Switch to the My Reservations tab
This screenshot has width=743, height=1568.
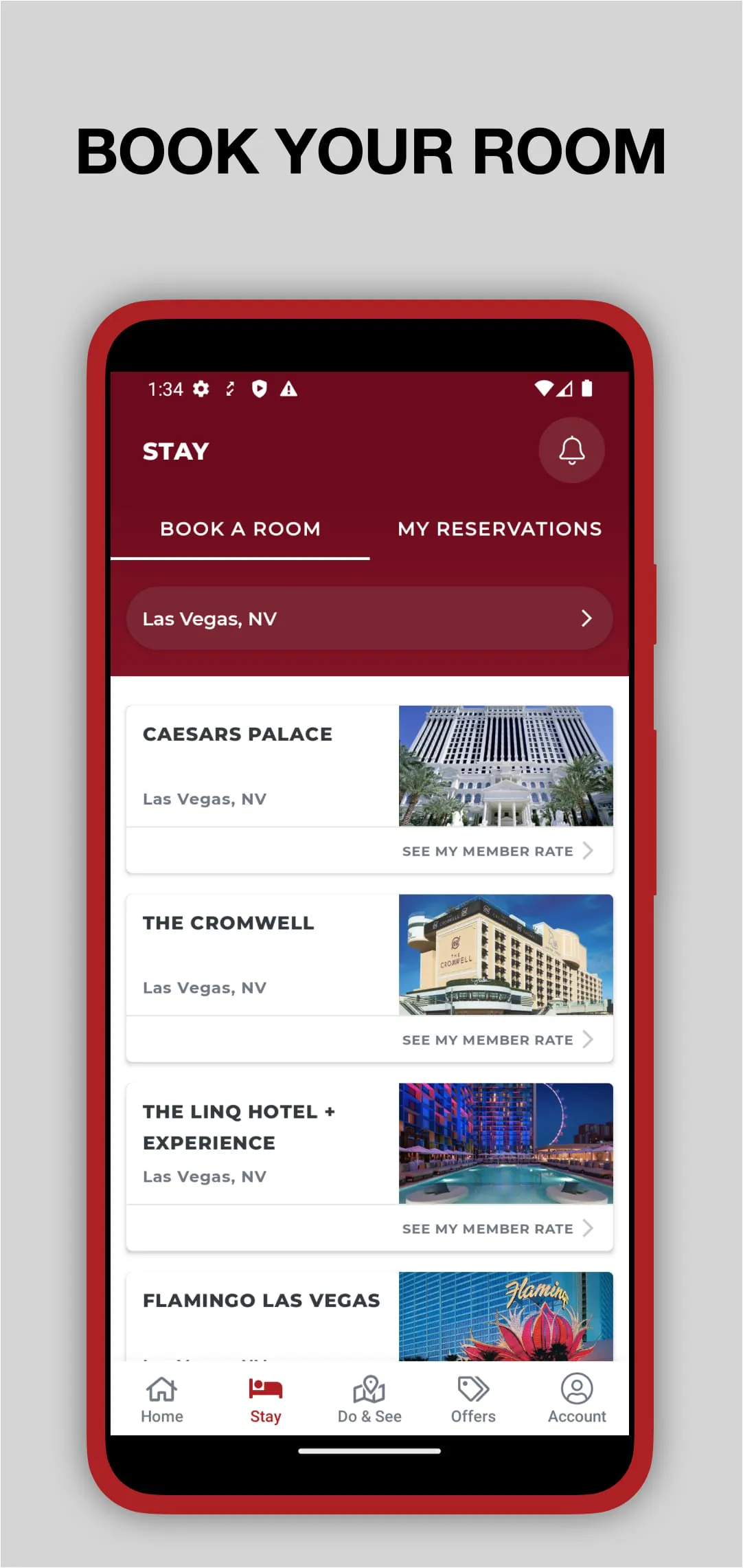(x=499, y=529)
